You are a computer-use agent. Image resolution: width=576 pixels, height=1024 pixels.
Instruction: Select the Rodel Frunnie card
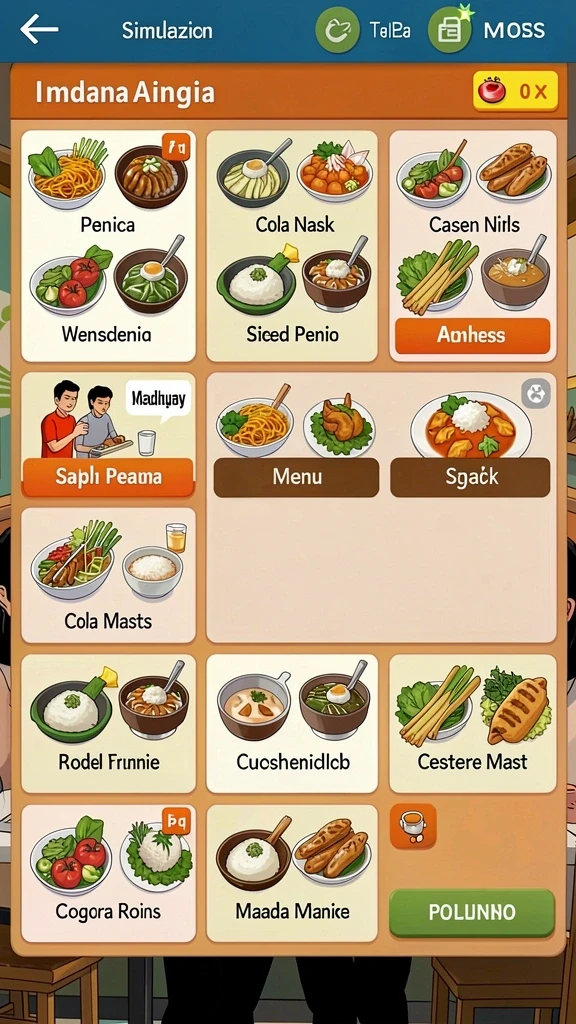click(x=108, y=724)
